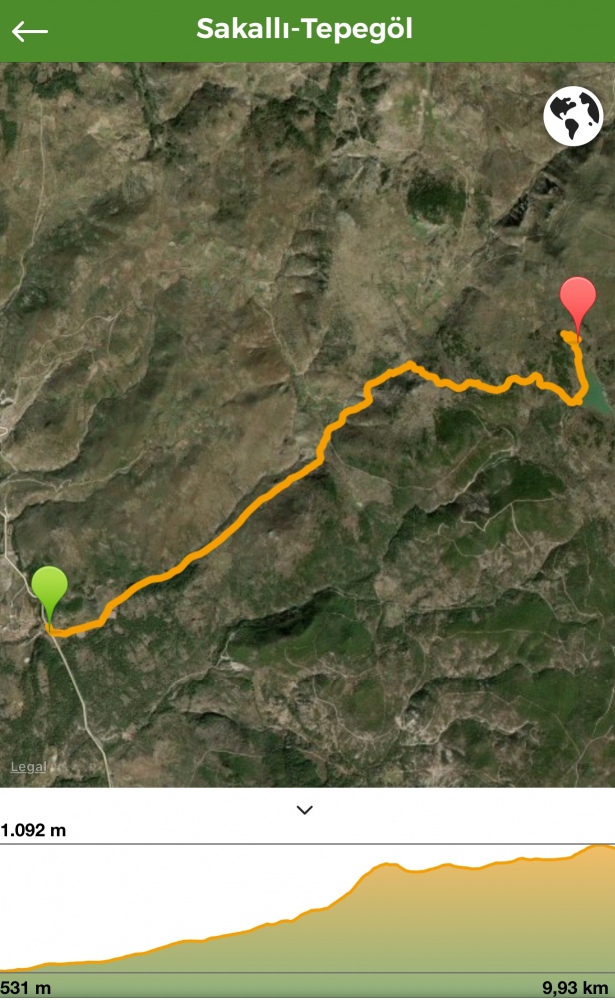Open the Legal link on the map

coord(29,767)
